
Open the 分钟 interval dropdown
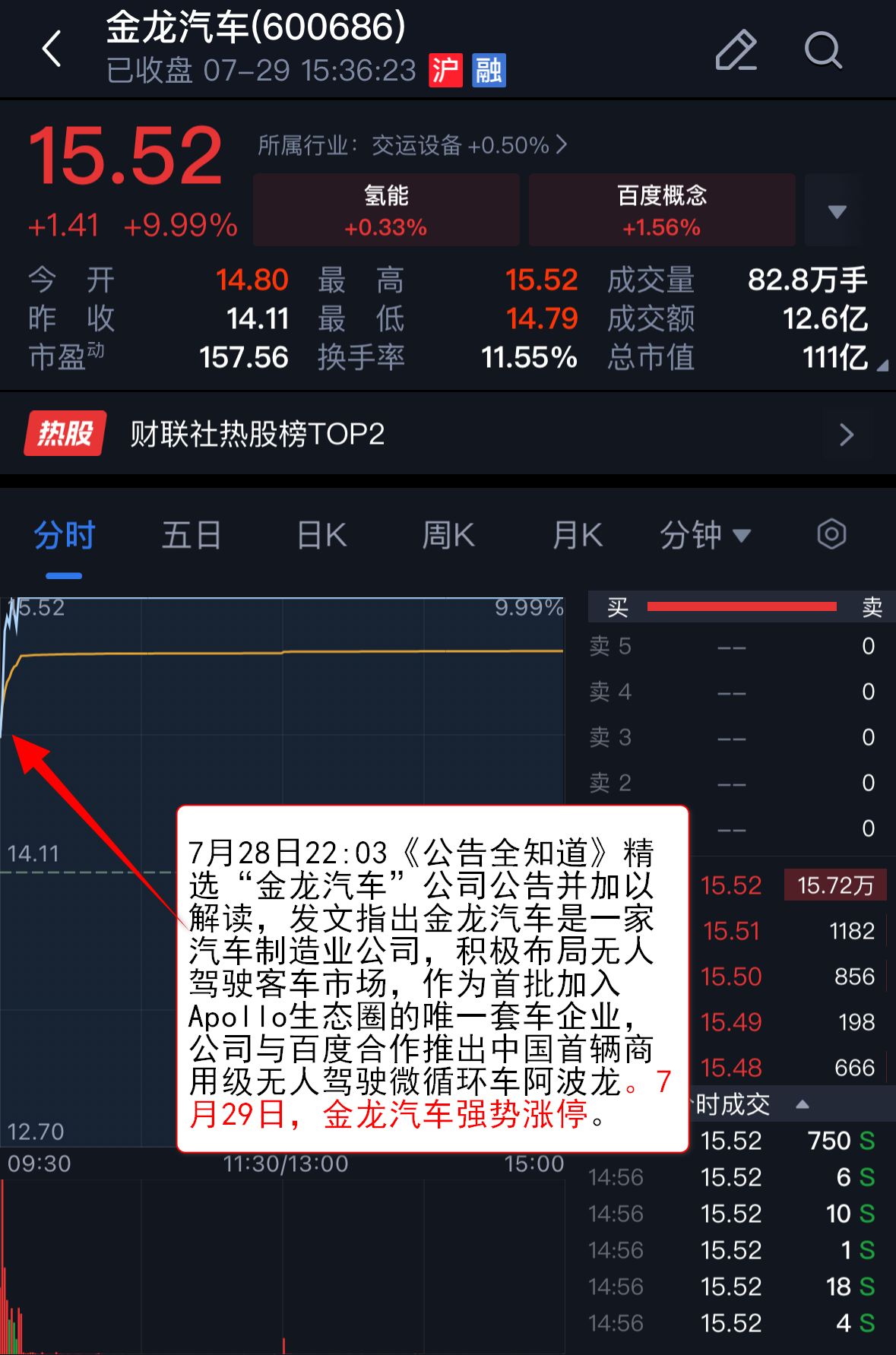(704, 535)
